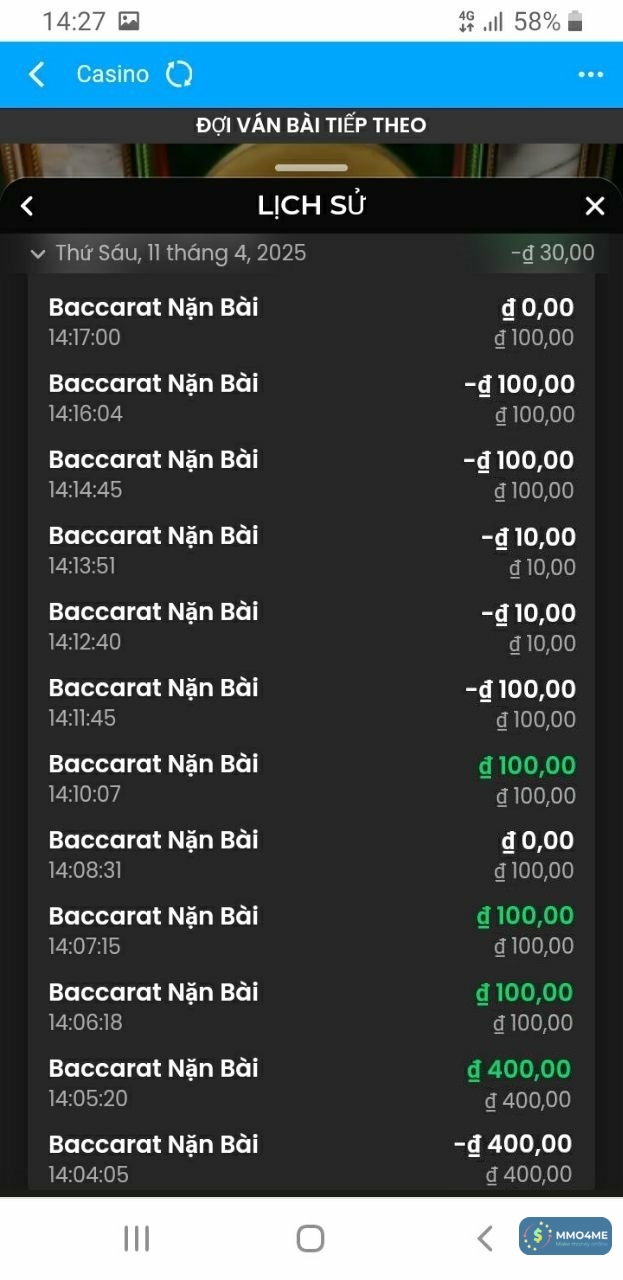Screen dimensions: 623x1280
Task: Open the Baccarat record at 14:06:18
Action: click(x=311, y=1006)
